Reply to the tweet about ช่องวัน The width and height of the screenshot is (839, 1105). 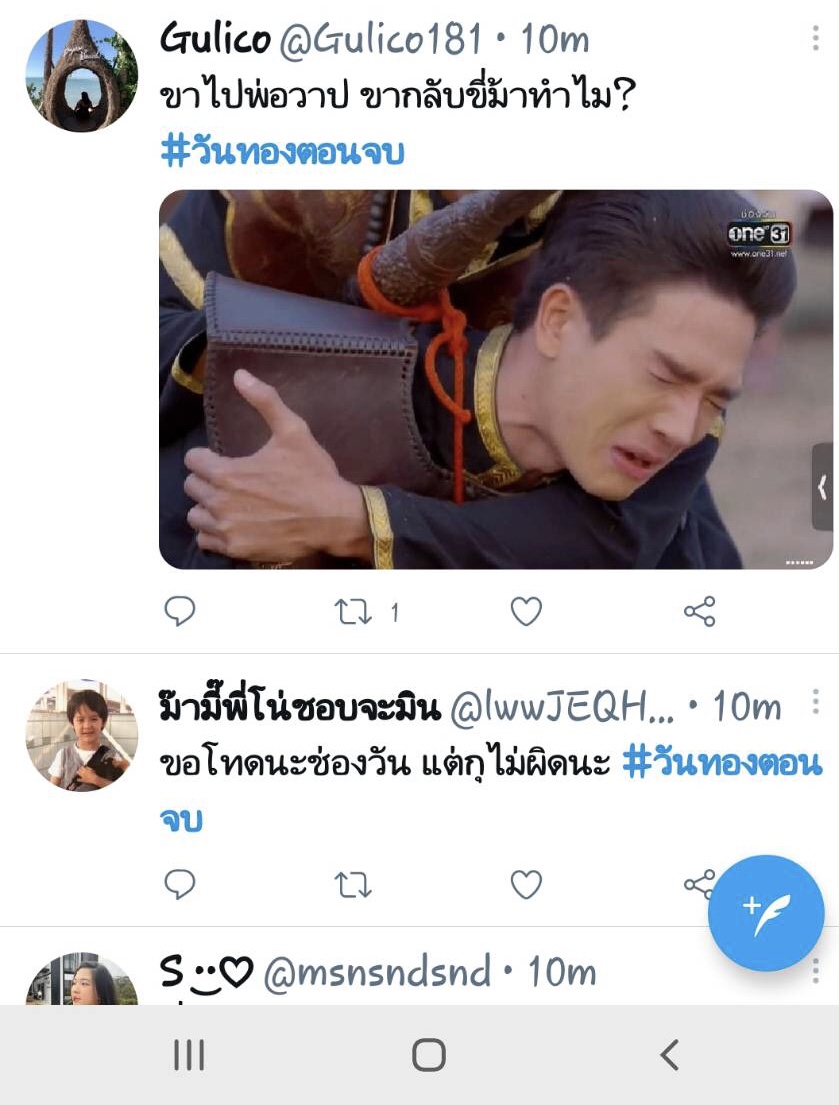pyautogui.click(x=179, y=884)
